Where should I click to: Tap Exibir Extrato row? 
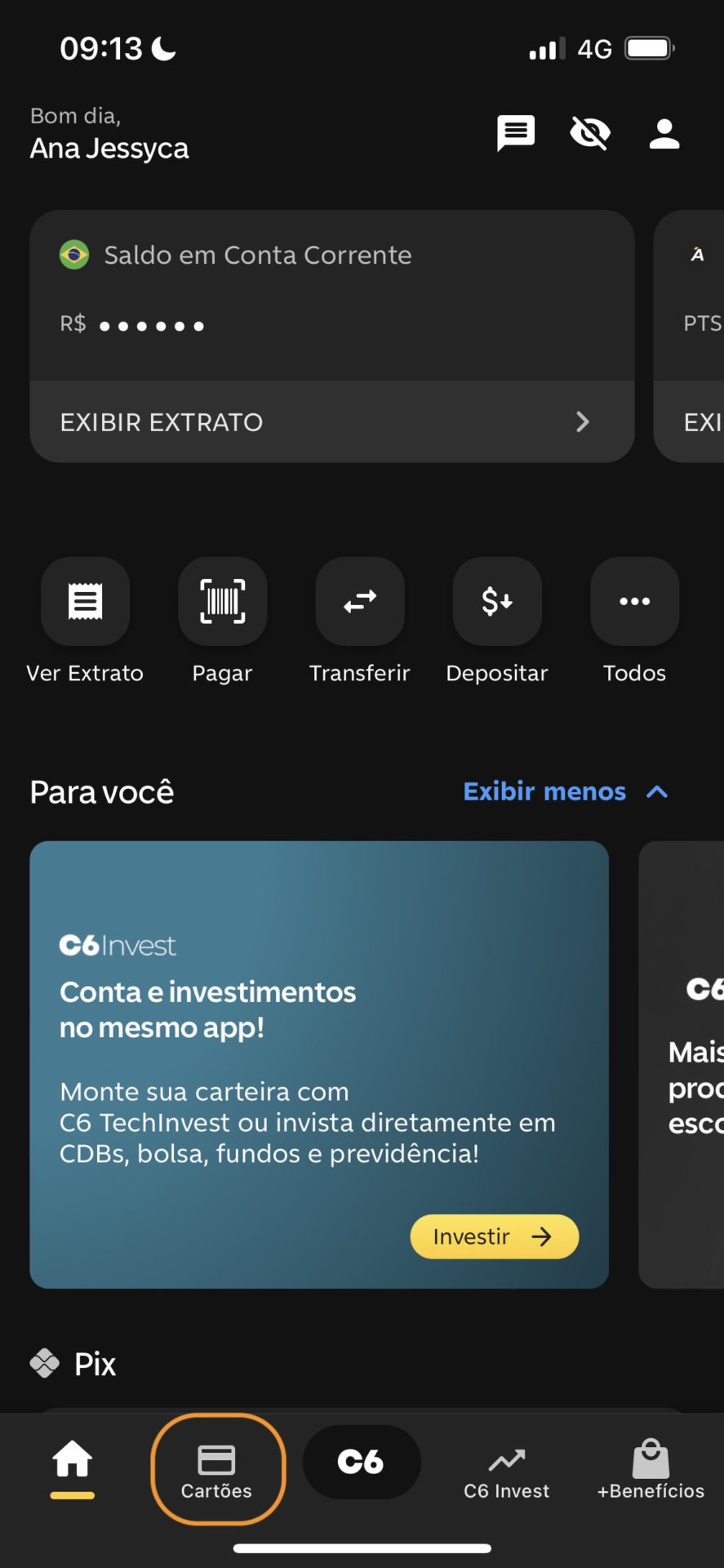click(x=332, y=421)
